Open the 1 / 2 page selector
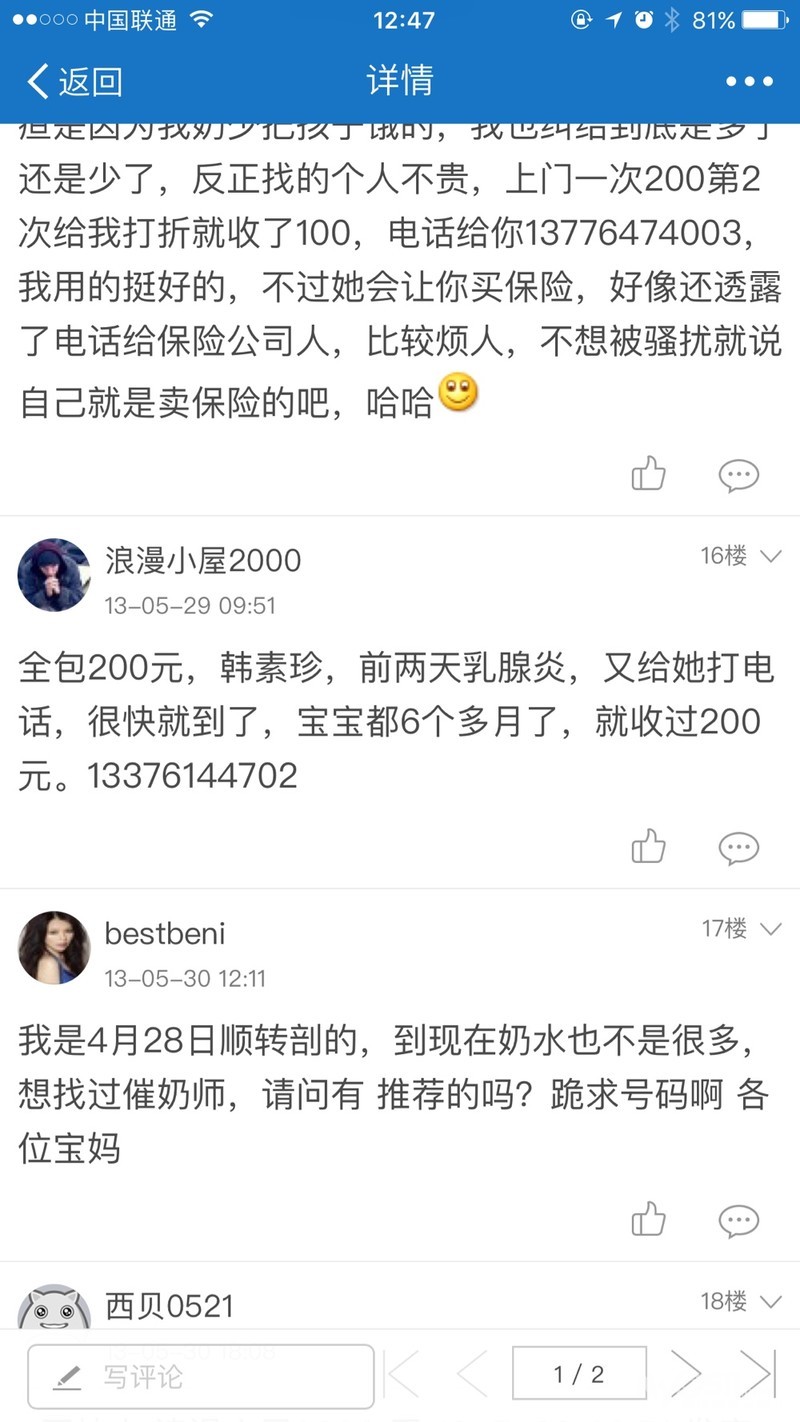This screenshot has width=800, height=1422. [579, 1374]
